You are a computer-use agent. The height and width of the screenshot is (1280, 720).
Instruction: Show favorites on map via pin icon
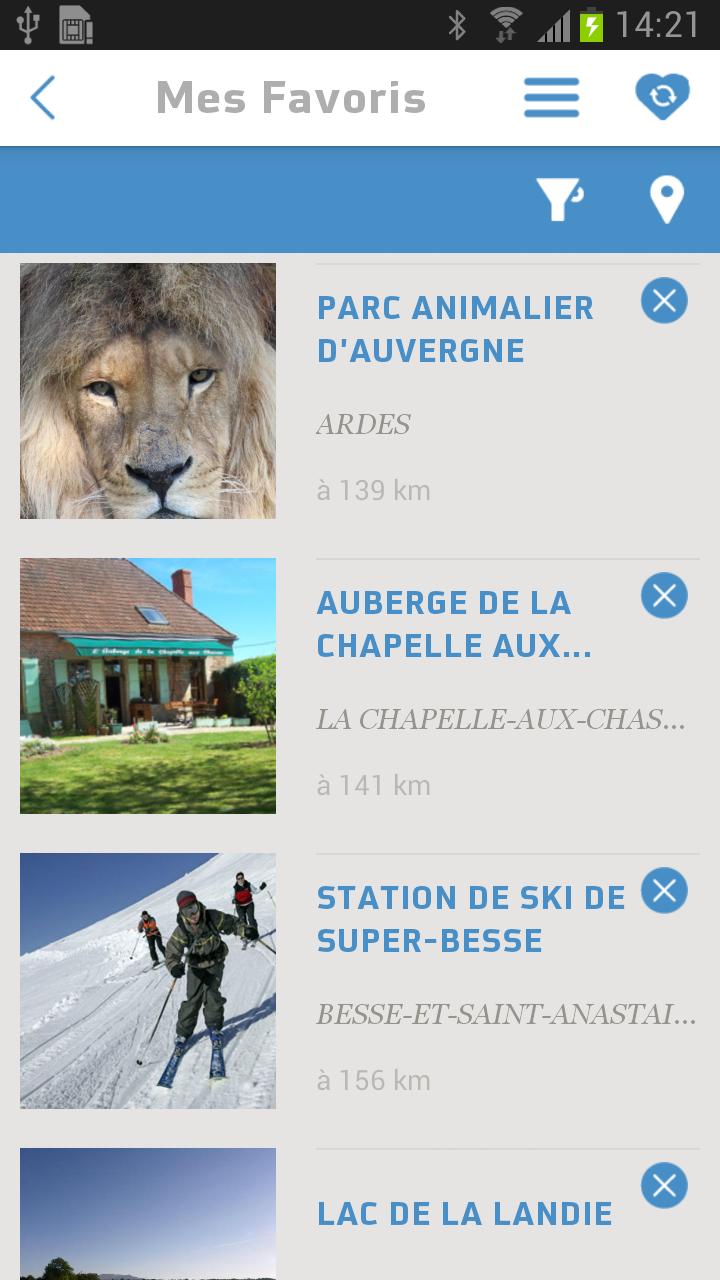pos(664,199)
